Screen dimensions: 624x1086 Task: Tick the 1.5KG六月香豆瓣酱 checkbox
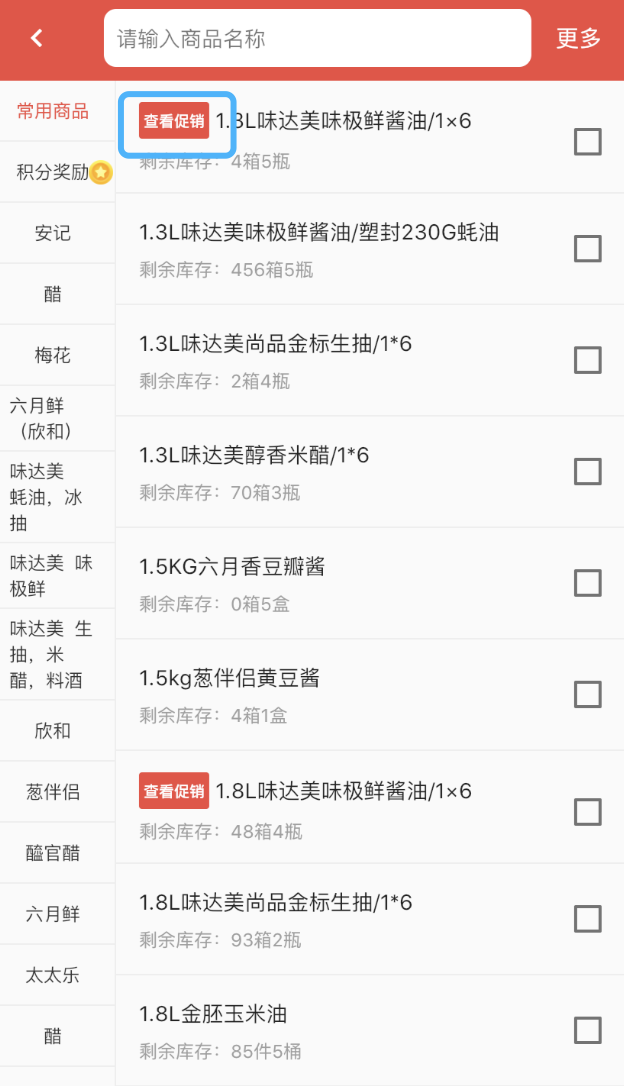click(x=587, y=583)
